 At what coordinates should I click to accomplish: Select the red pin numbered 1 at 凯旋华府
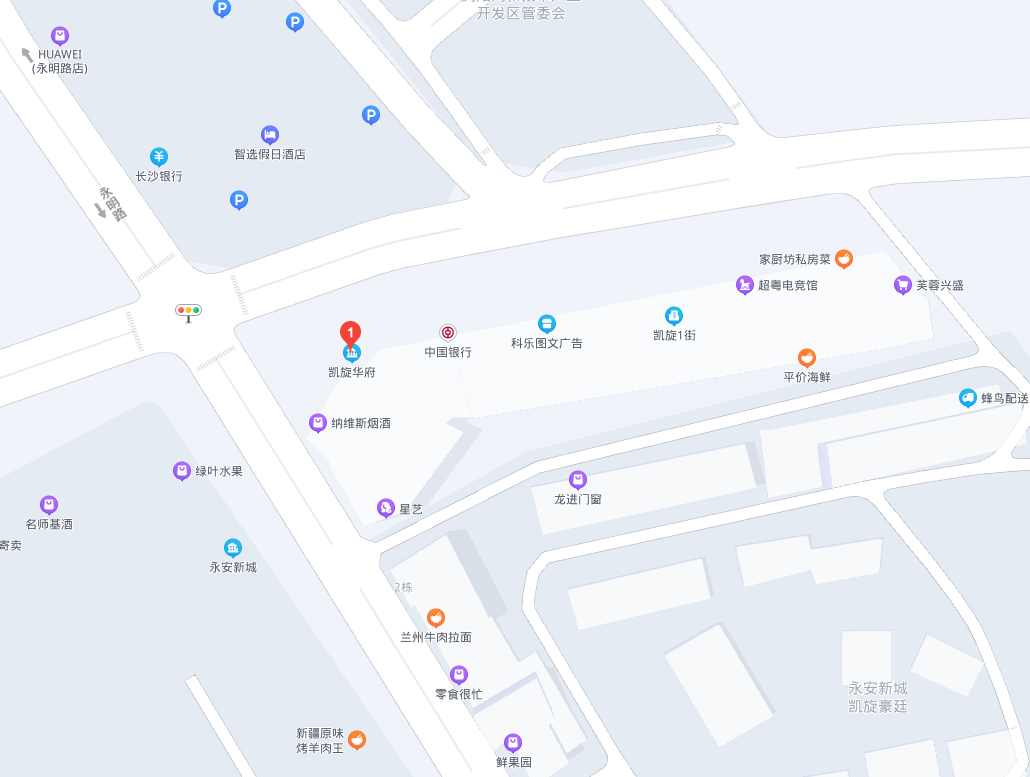[x=350, y=333]
